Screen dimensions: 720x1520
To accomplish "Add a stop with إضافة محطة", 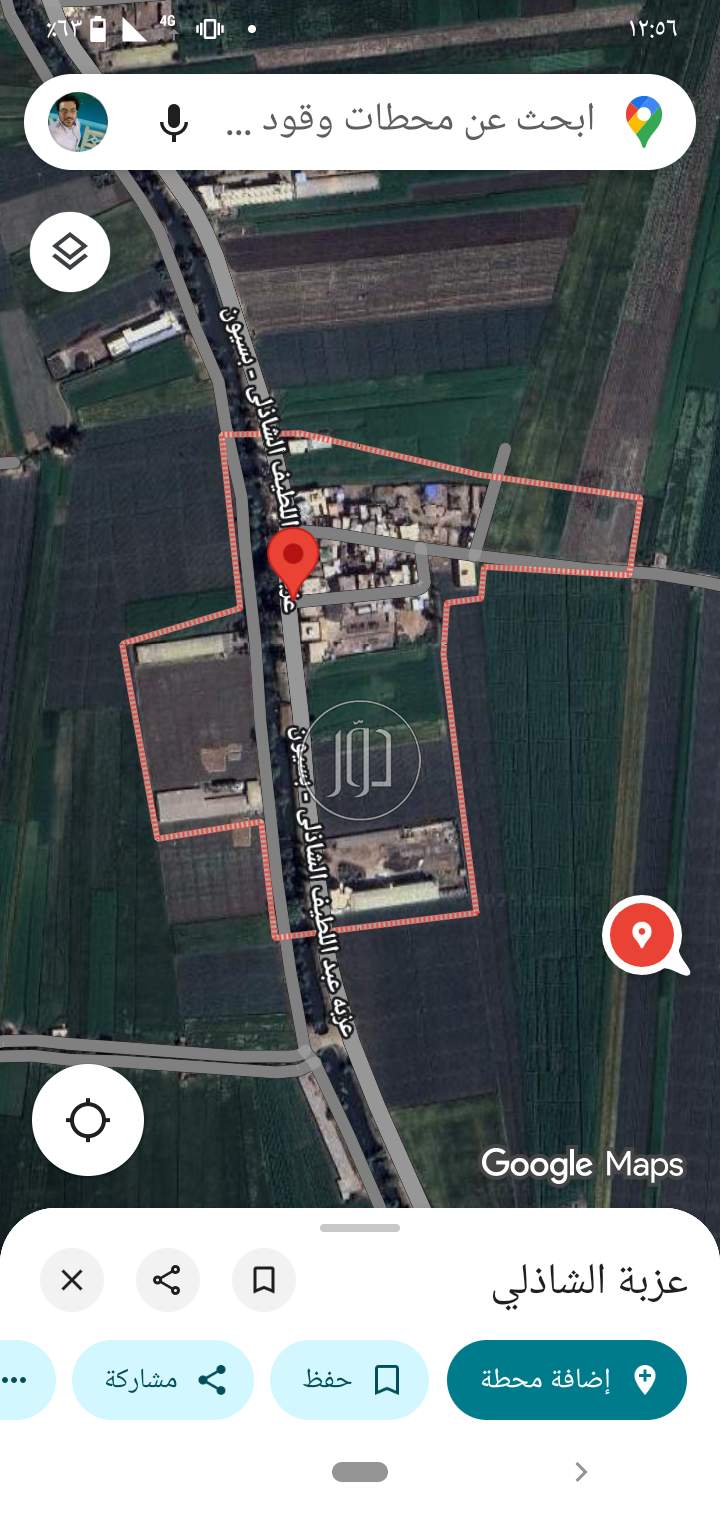I will (x=566, y=1380).
